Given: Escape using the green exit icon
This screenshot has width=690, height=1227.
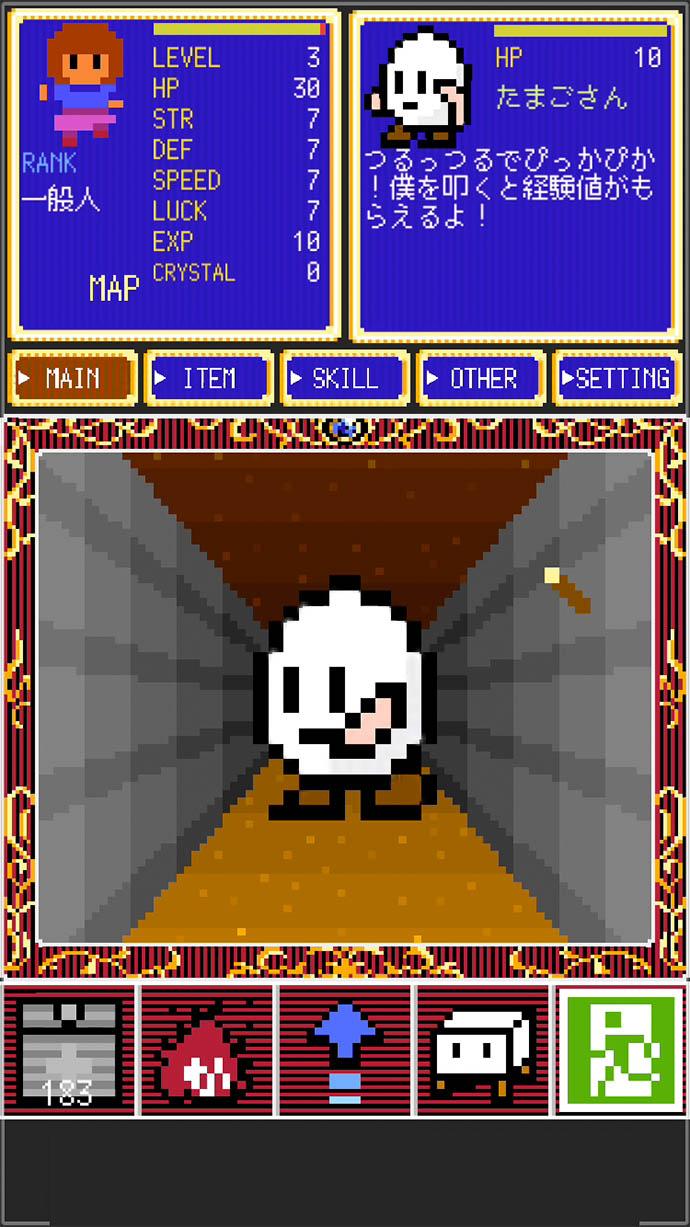Looking at the screenshot, I should tap(621, 1050).
